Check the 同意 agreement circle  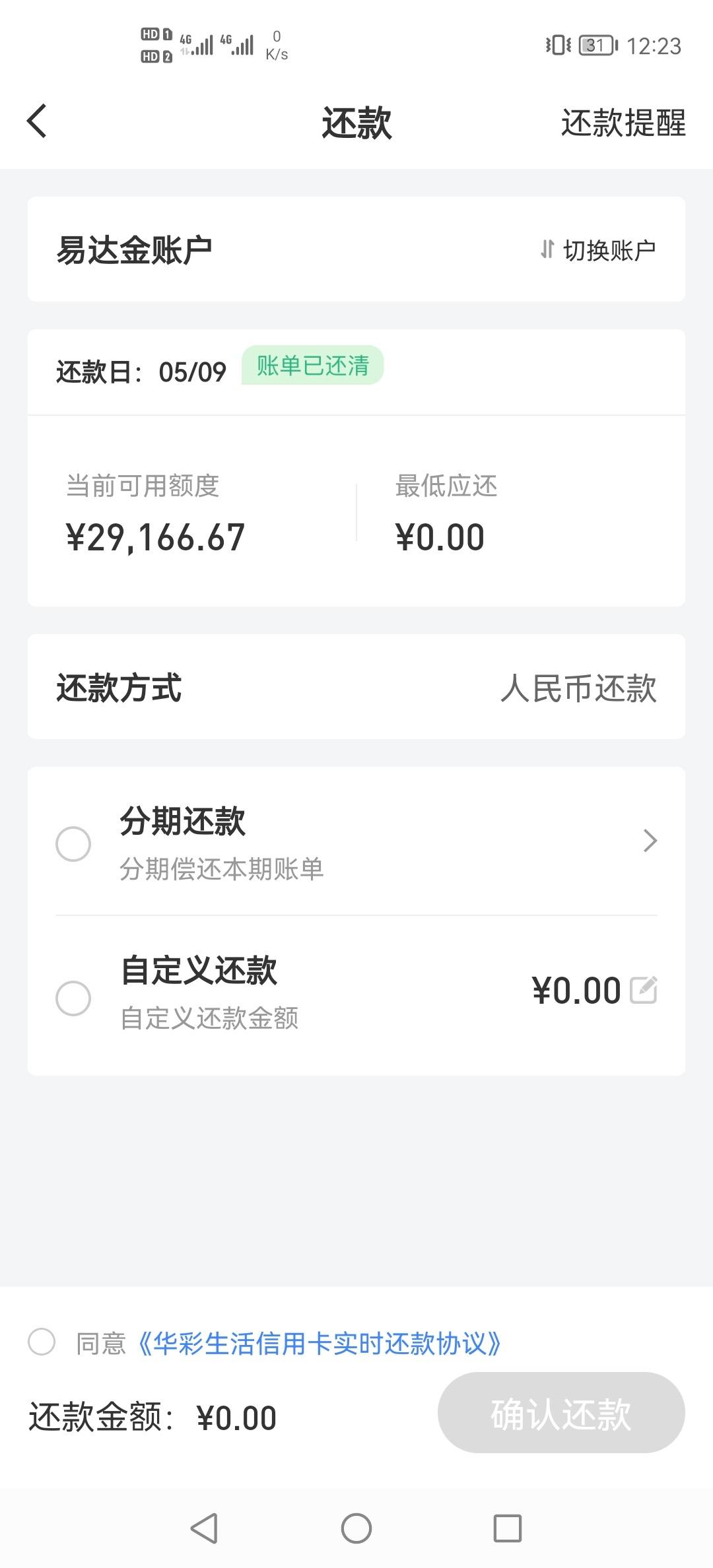tap(42, 1342)
